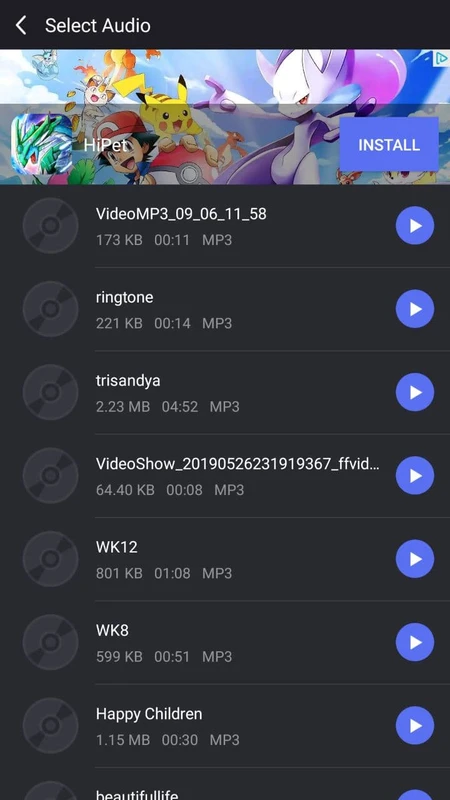Select the trisandya audio file
Image resolution: width=450 pixels, height=800 pixels.
225,392
